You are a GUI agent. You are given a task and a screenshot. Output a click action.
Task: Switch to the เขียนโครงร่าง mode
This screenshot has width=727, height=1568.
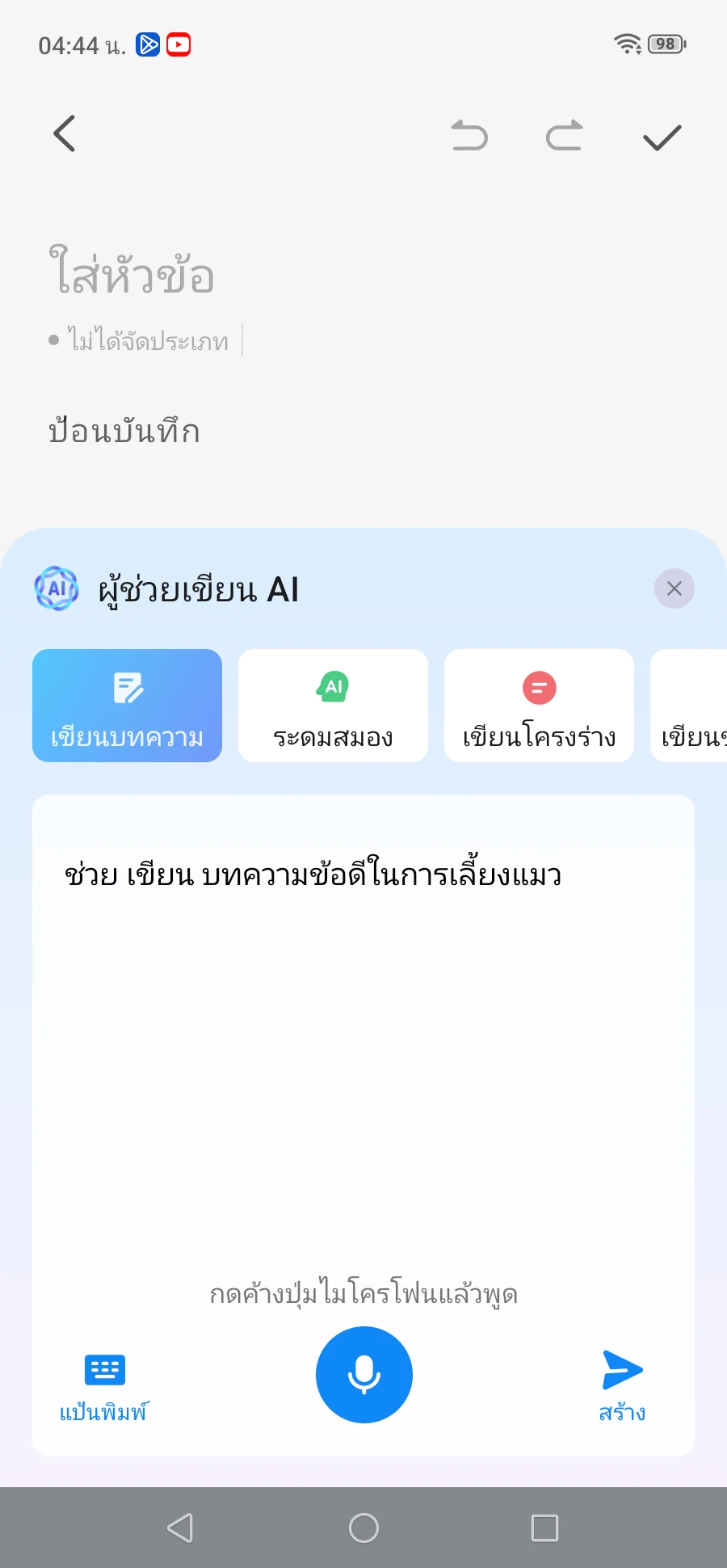539,705
